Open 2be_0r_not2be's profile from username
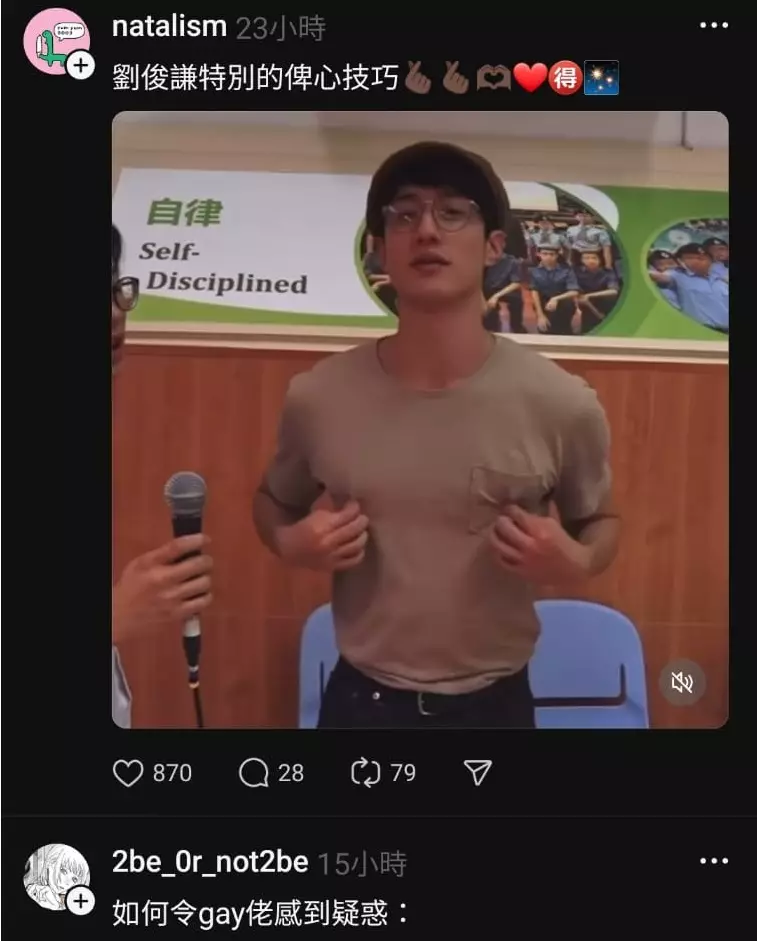 [210, 862]
